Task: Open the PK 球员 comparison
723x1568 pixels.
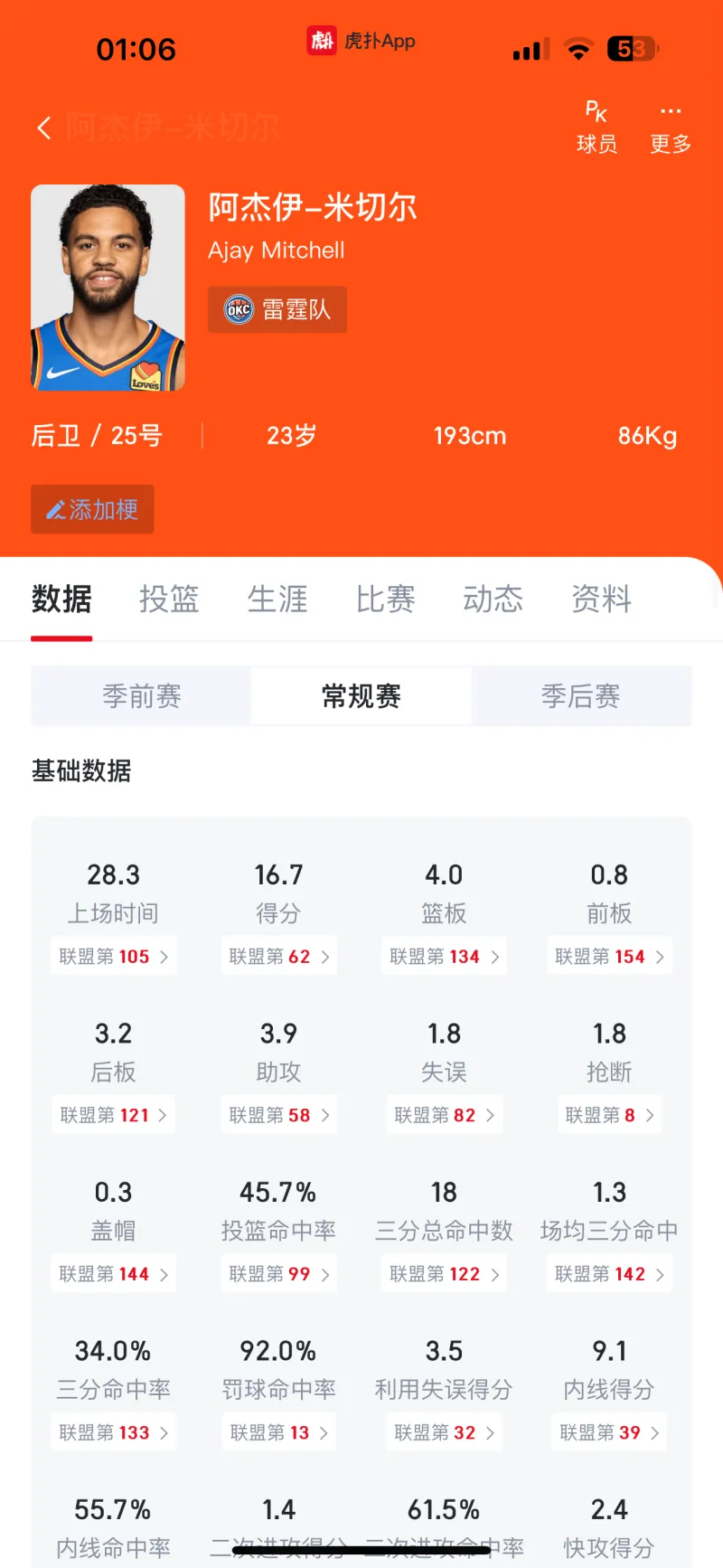Action: point(596,128)
